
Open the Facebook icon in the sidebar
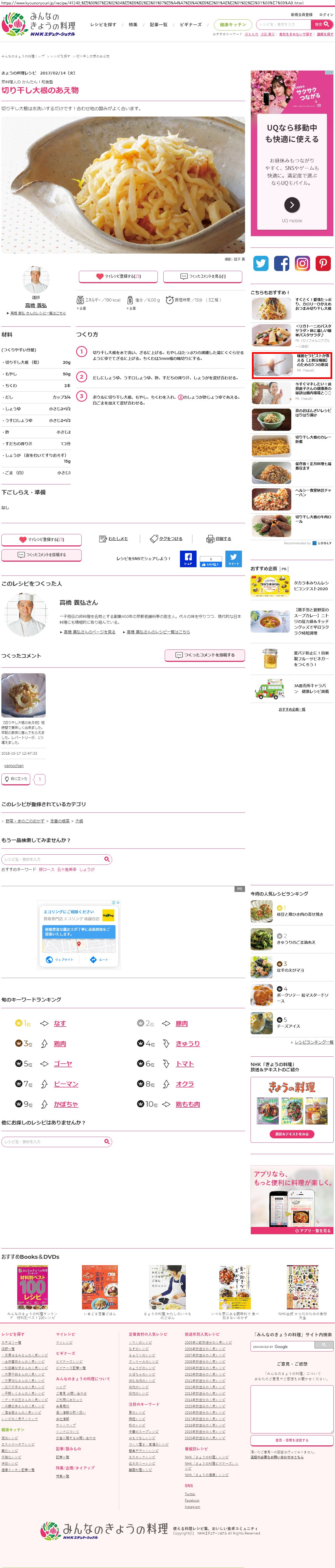pos(281,263)
